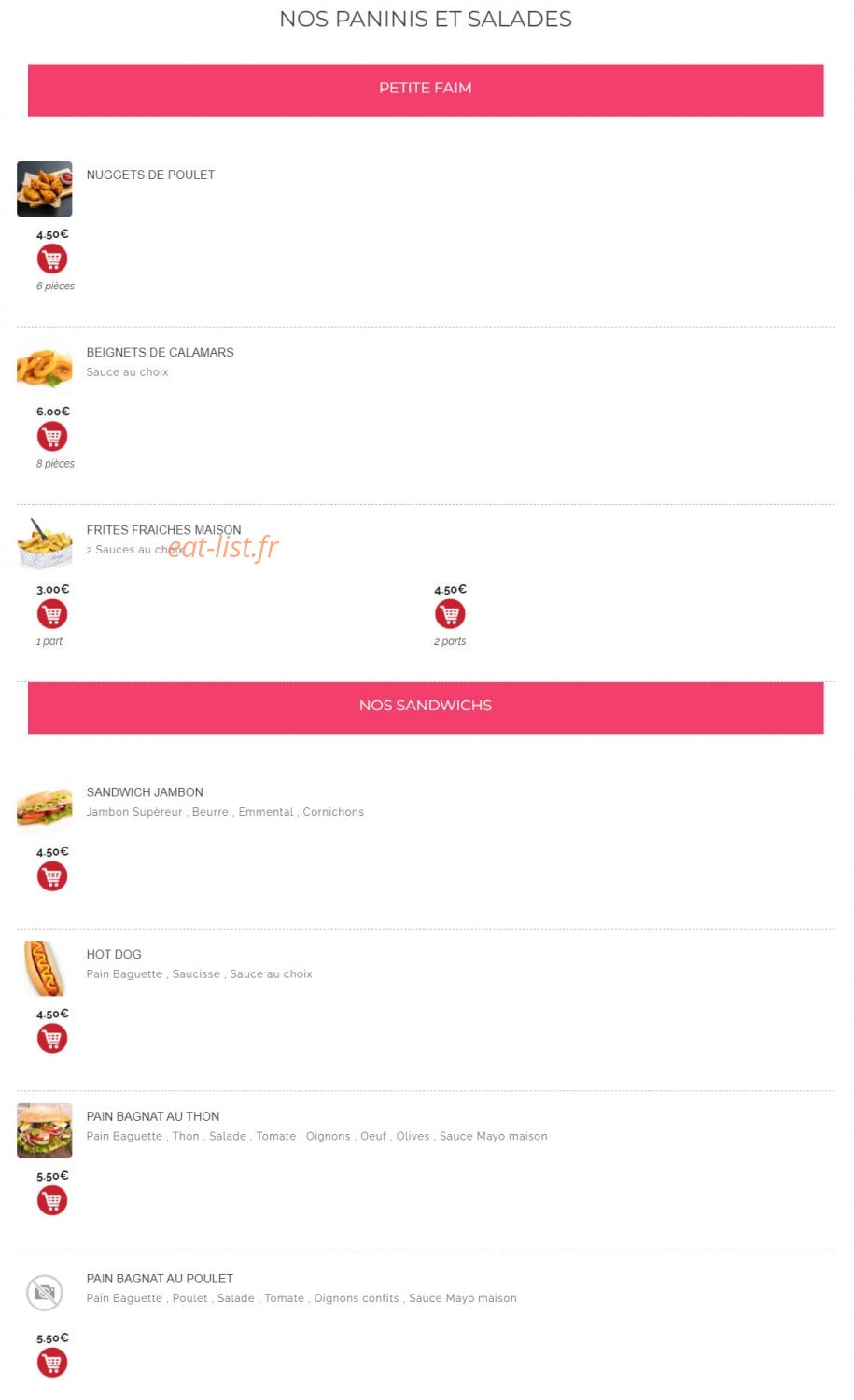854x1400 pixels.
Task: Collapse the Petite Faim section header
Action: [x=426, y=91]
